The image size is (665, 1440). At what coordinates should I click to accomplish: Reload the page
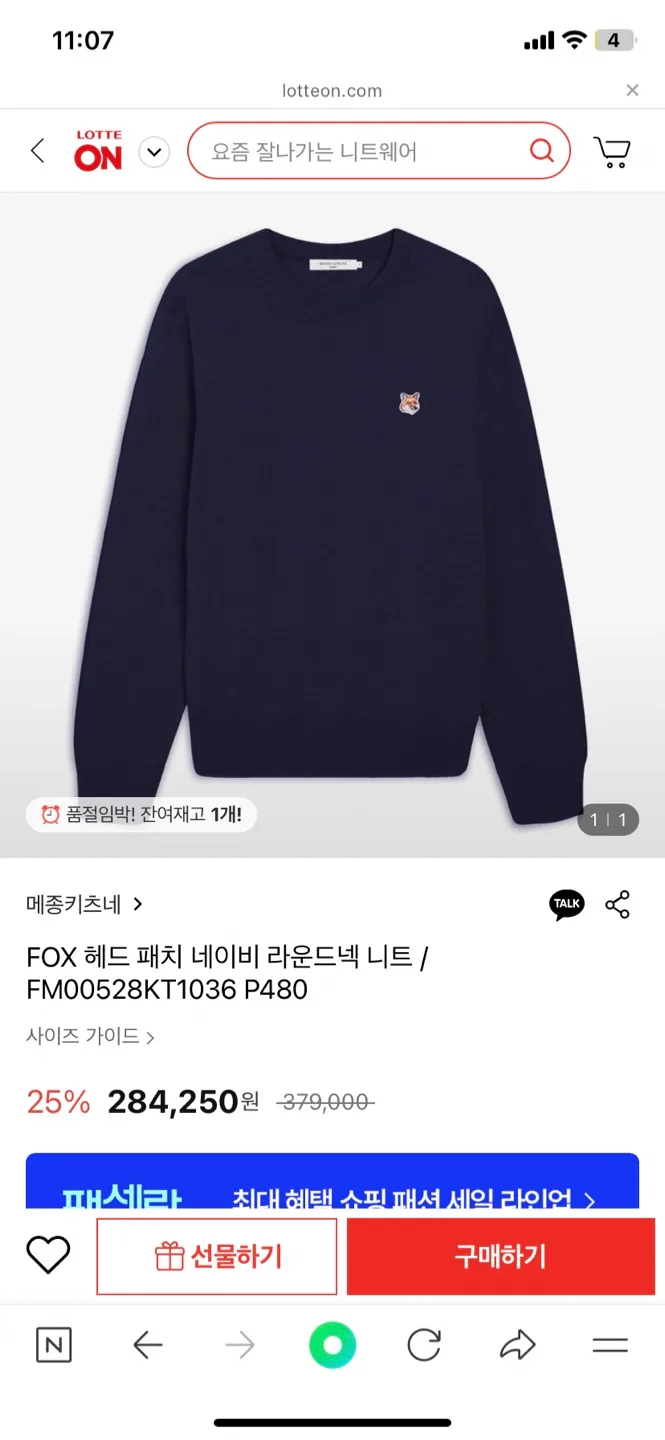coord(424,1345)
